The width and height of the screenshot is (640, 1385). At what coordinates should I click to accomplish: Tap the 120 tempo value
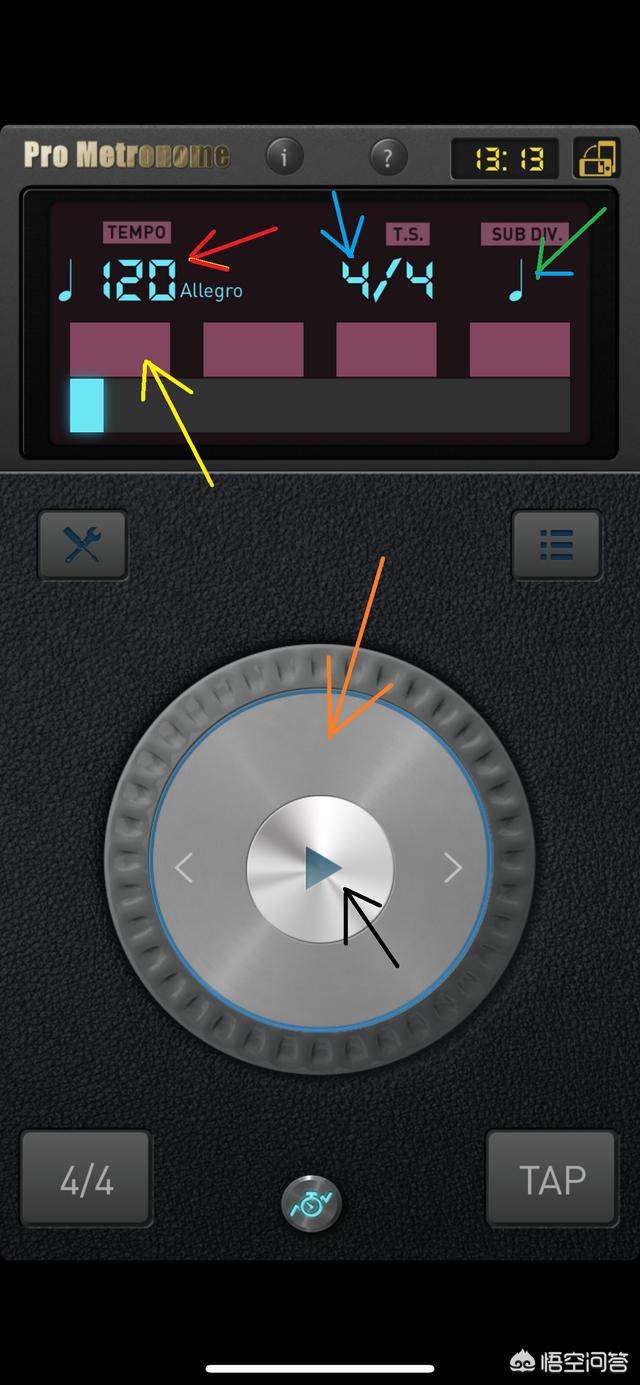(139, 281)
